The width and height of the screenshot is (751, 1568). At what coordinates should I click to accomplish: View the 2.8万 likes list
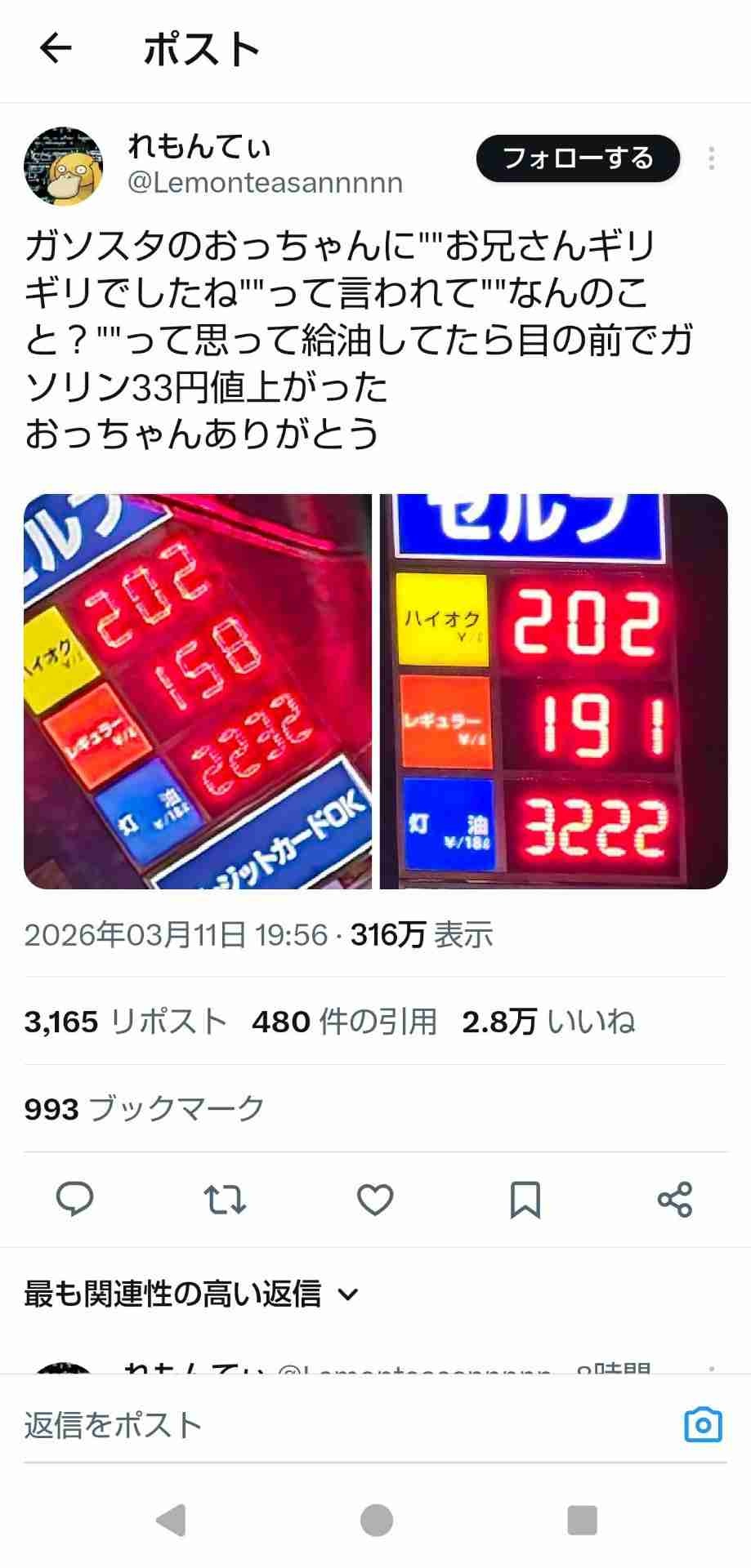click(x=548, y=1021)
